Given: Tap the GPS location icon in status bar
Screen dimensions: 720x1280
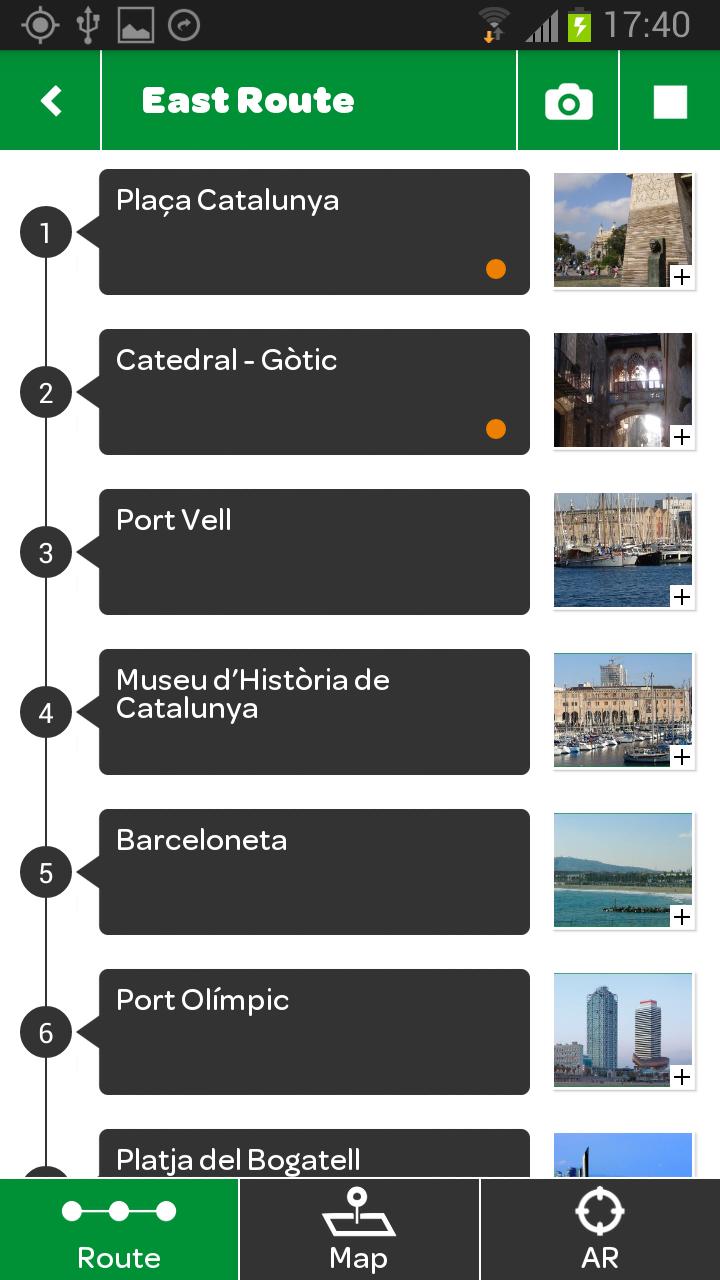Looking at the screenshot, I should 41,24.
